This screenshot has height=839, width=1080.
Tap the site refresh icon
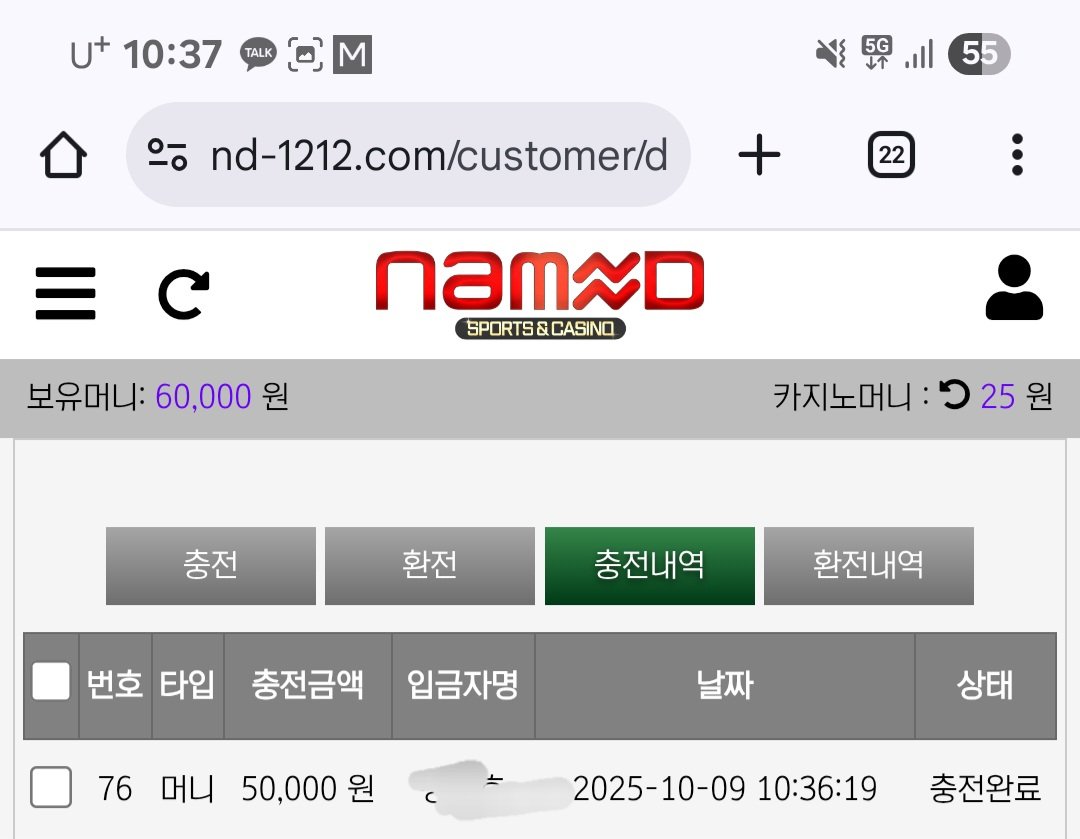[184, 294]
